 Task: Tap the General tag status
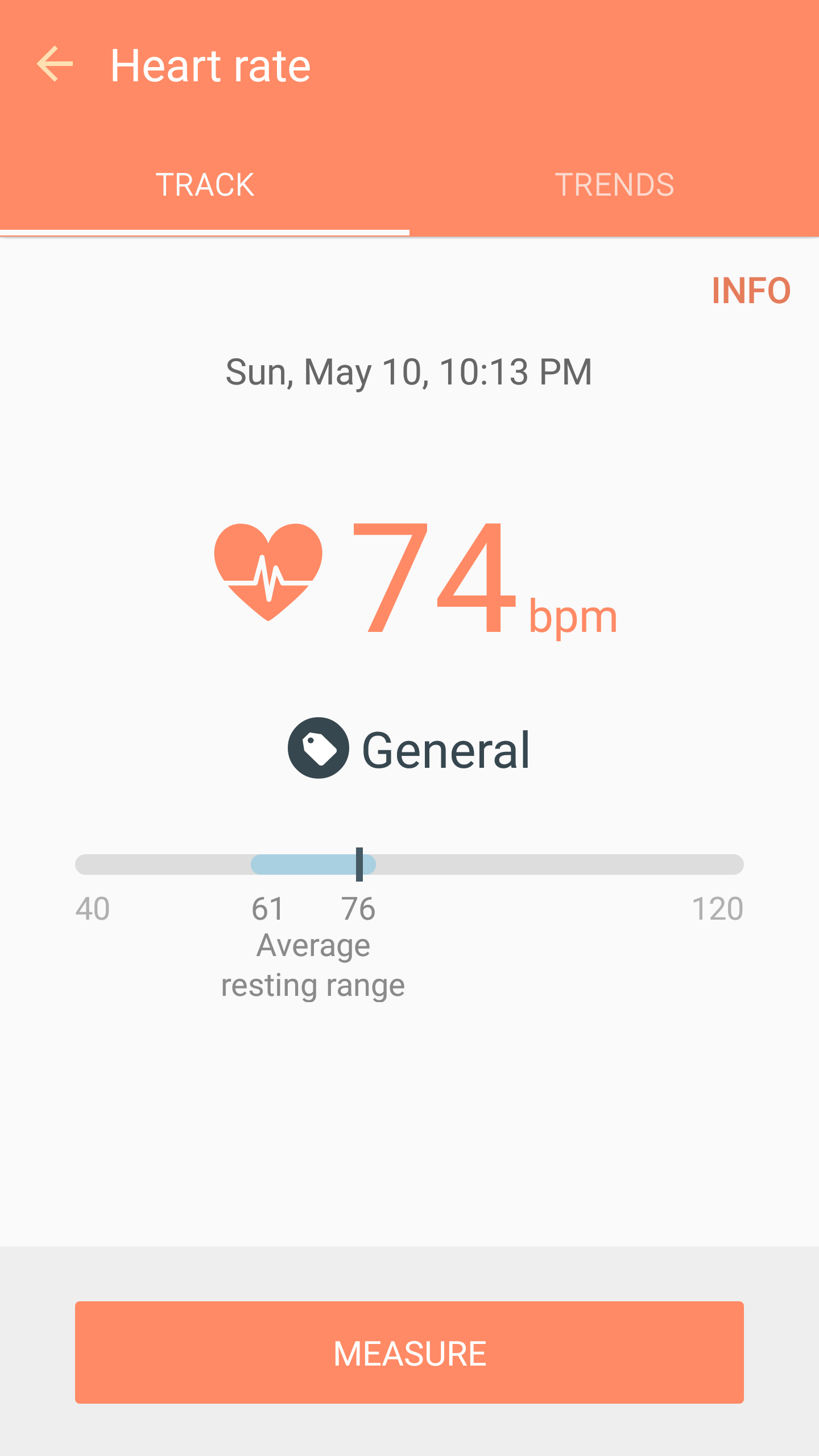[x=409, y=748]
